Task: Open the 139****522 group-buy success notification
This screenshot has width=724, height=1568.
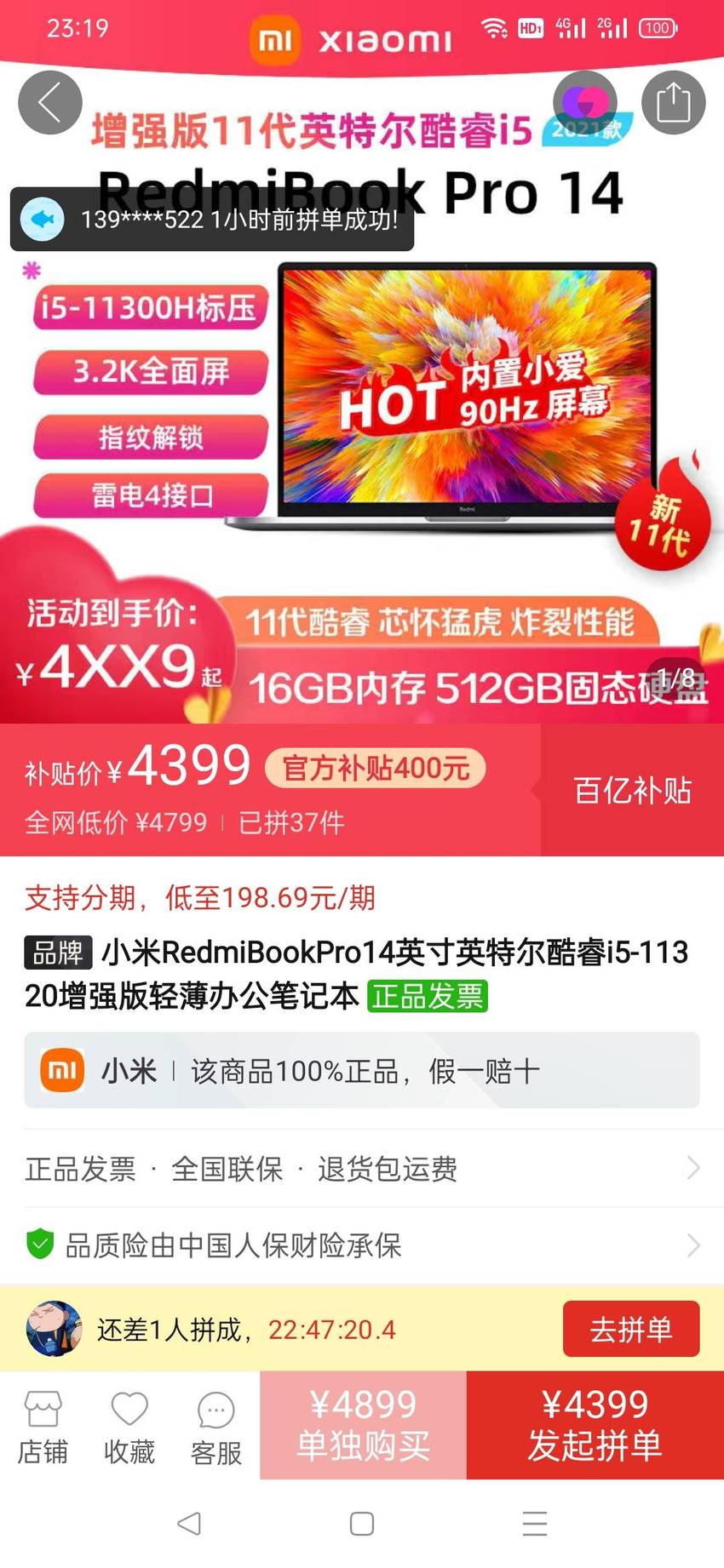Action: (x=212, y=220)
